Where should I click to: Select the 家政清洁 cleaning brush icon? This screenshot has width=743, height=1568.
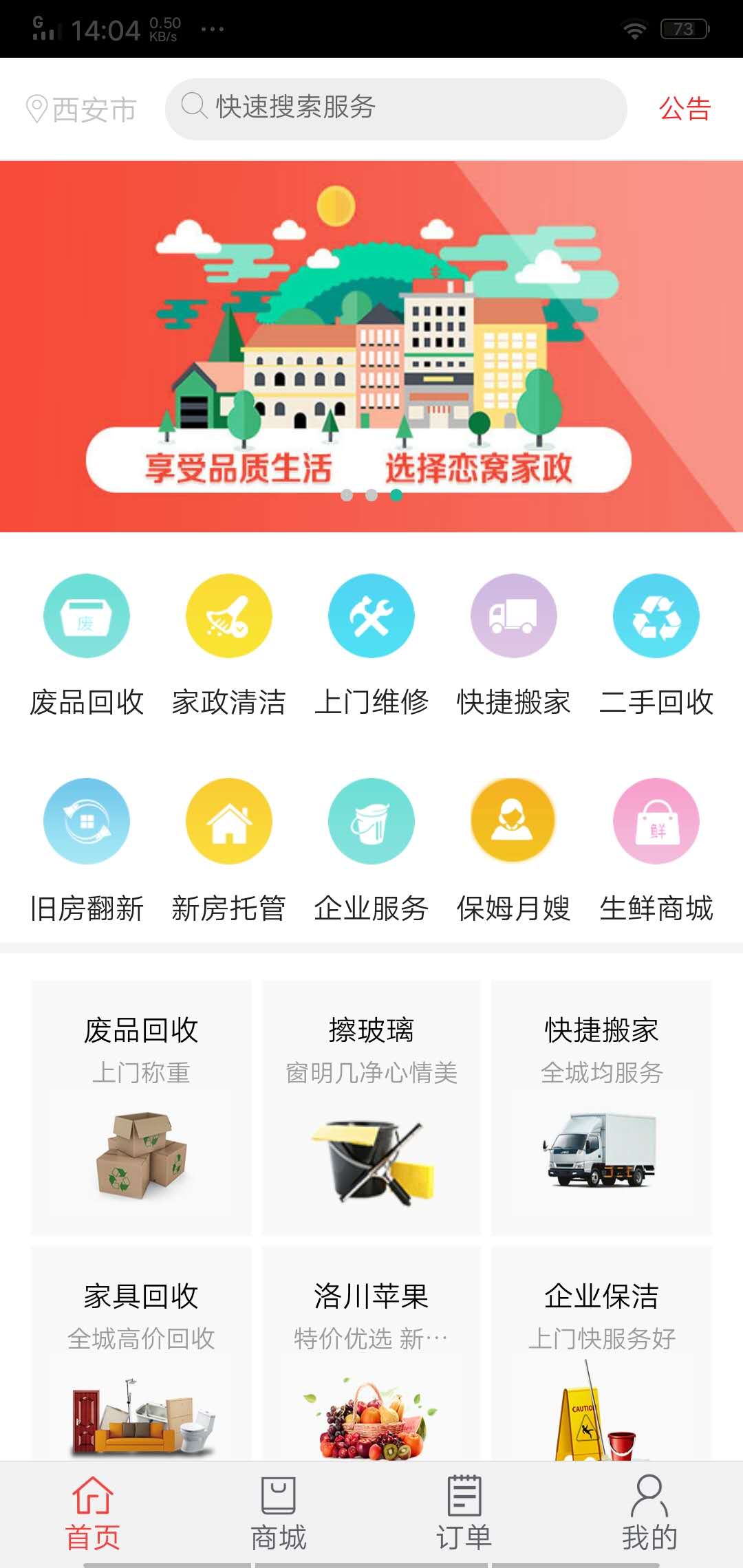click(x=228, y=616)
